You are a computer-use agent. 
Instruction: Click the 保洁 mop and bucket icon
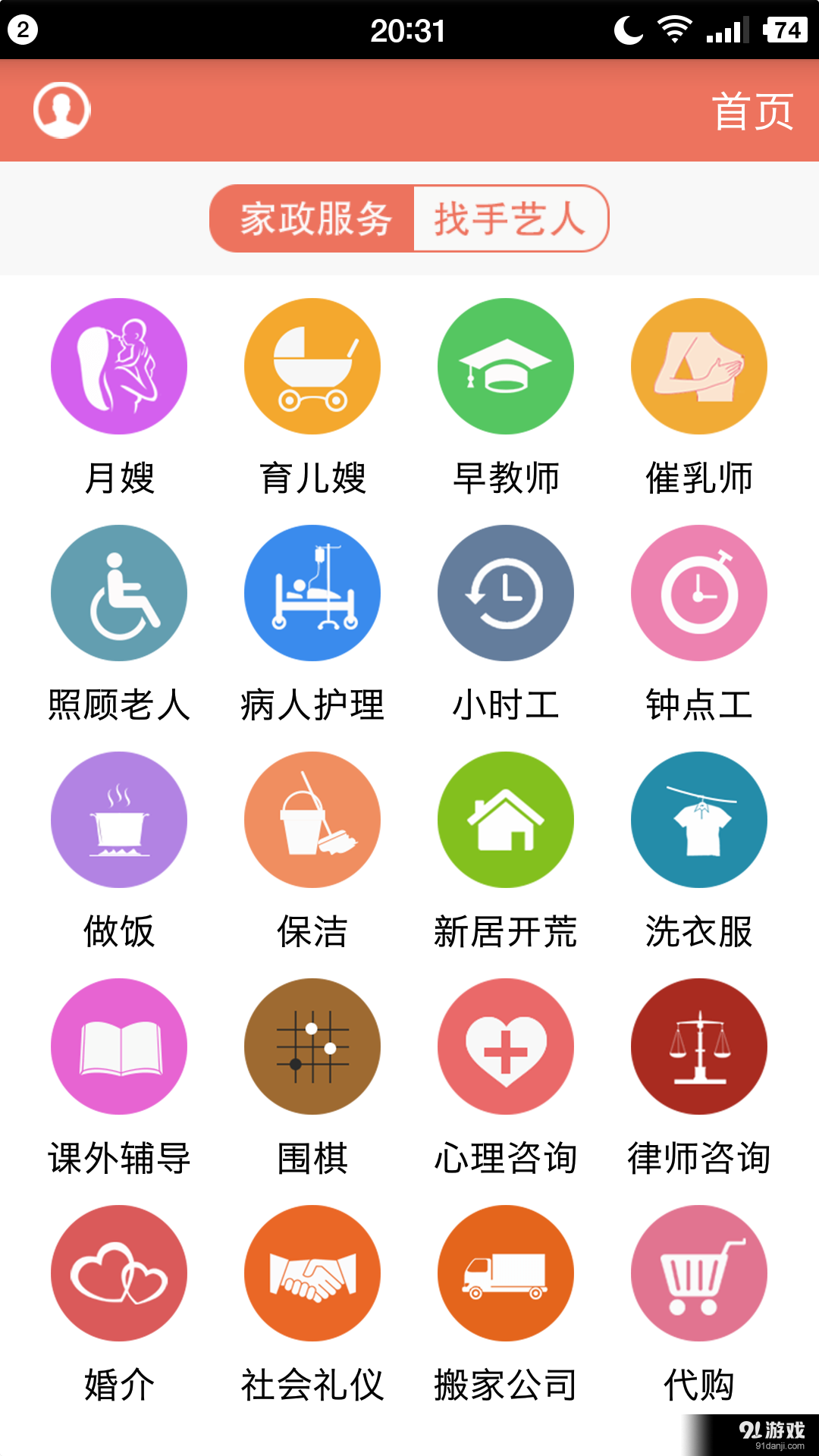312,819
